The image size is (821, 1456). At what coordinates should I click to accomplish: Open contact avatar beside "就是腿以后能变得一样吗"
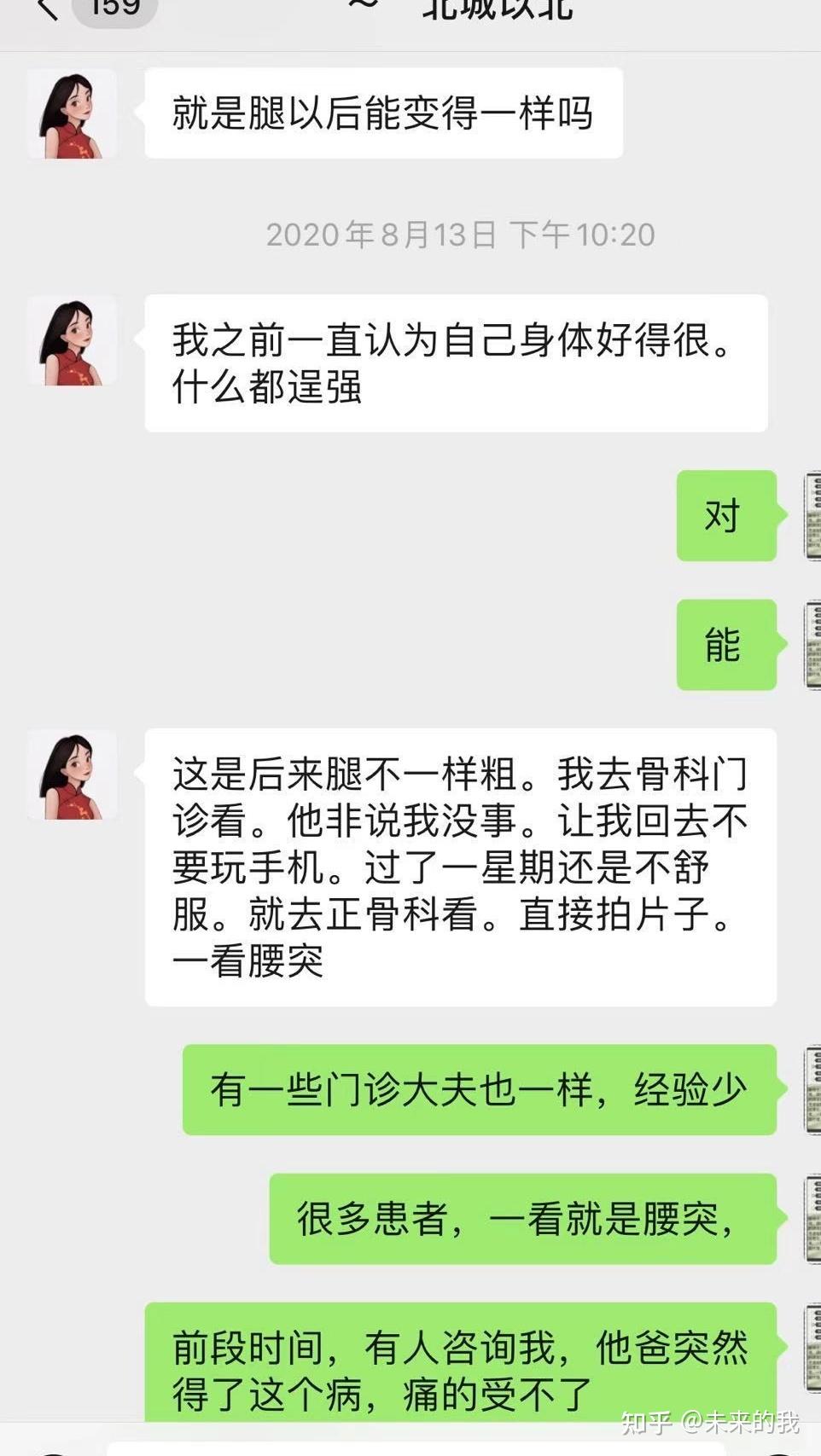click(x=72, y=114)
